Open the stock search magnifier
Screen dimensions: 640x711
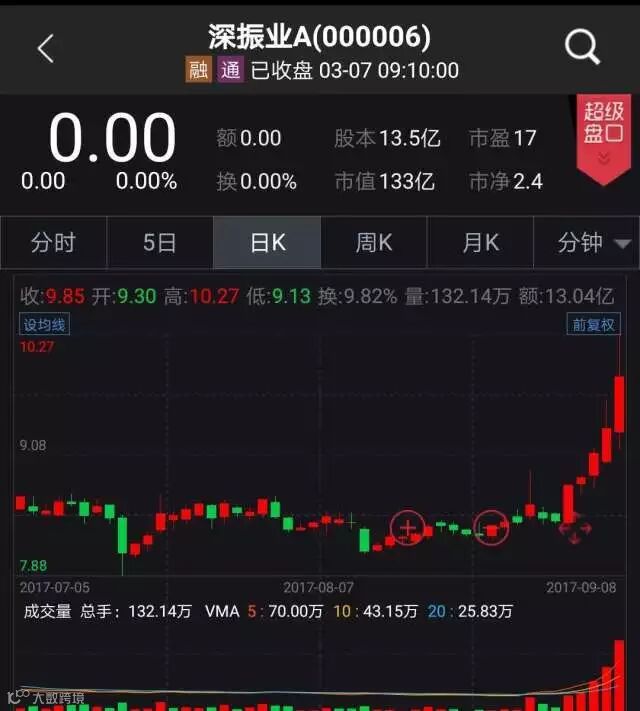click(x=581, y=47)
